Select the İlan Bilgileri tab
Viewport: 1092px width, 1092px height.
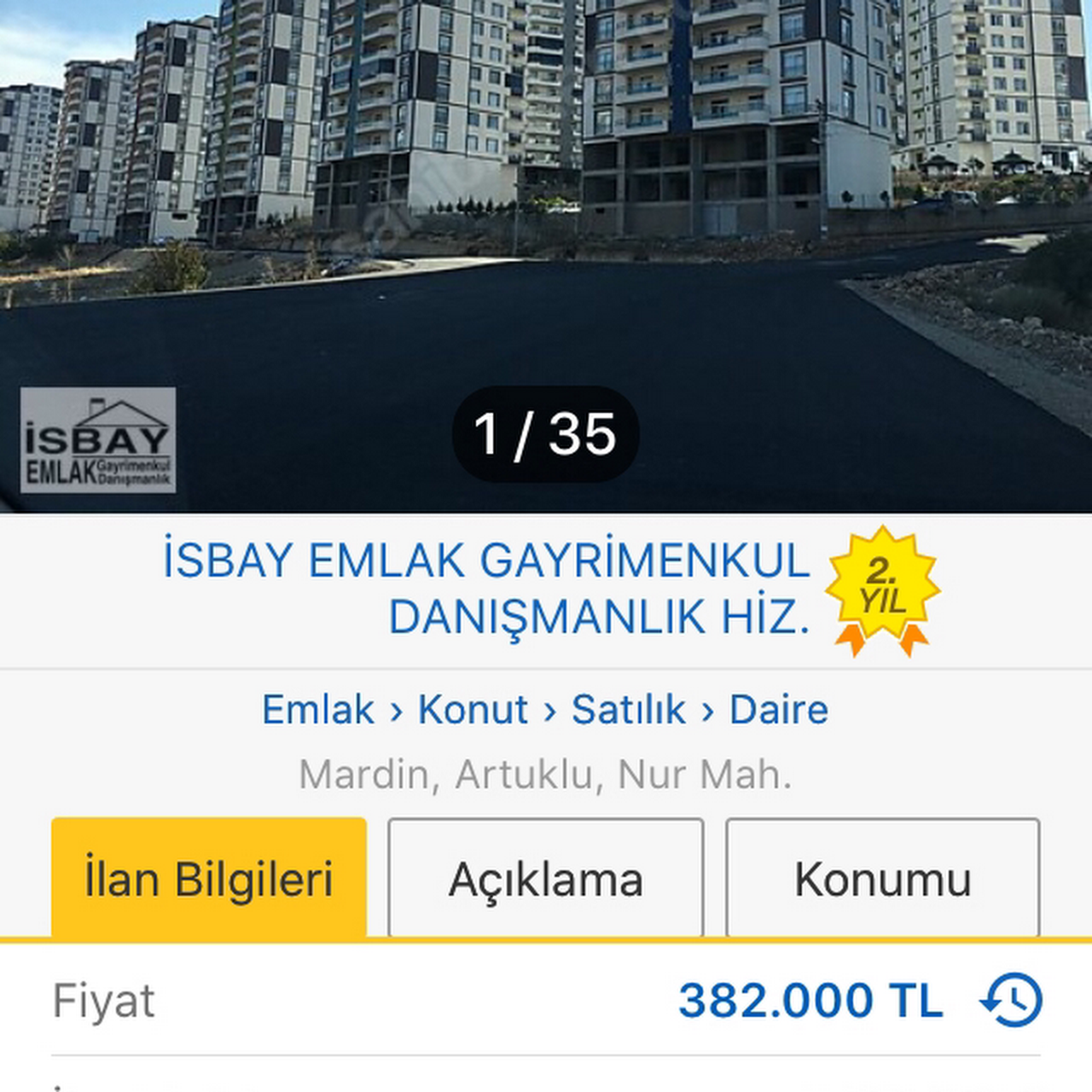coord(209,879)
